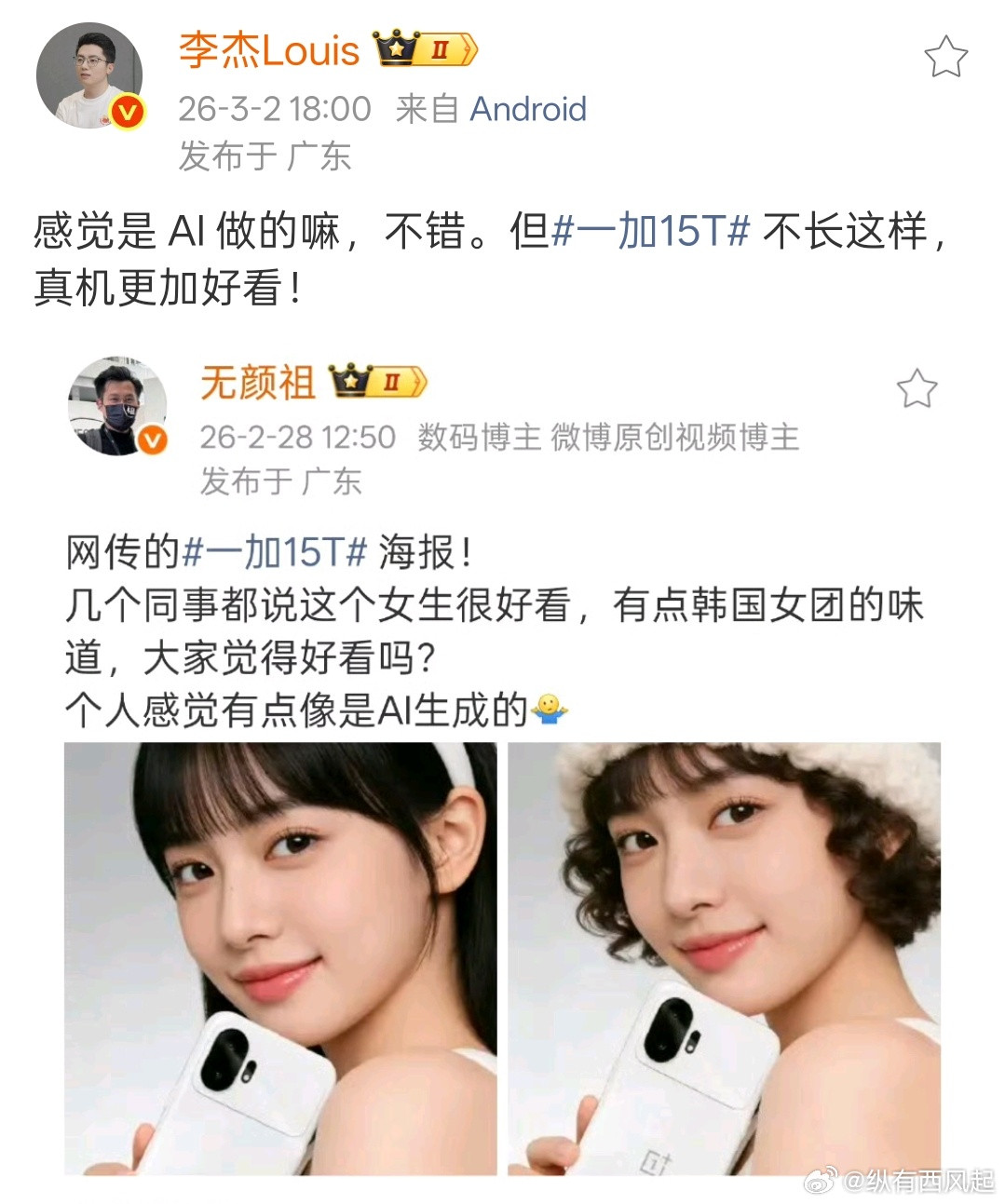Toggle the favorite star on 李杰Louis post
The width and height of the screenshot is (1005, 1204).
tap(946, 55)
